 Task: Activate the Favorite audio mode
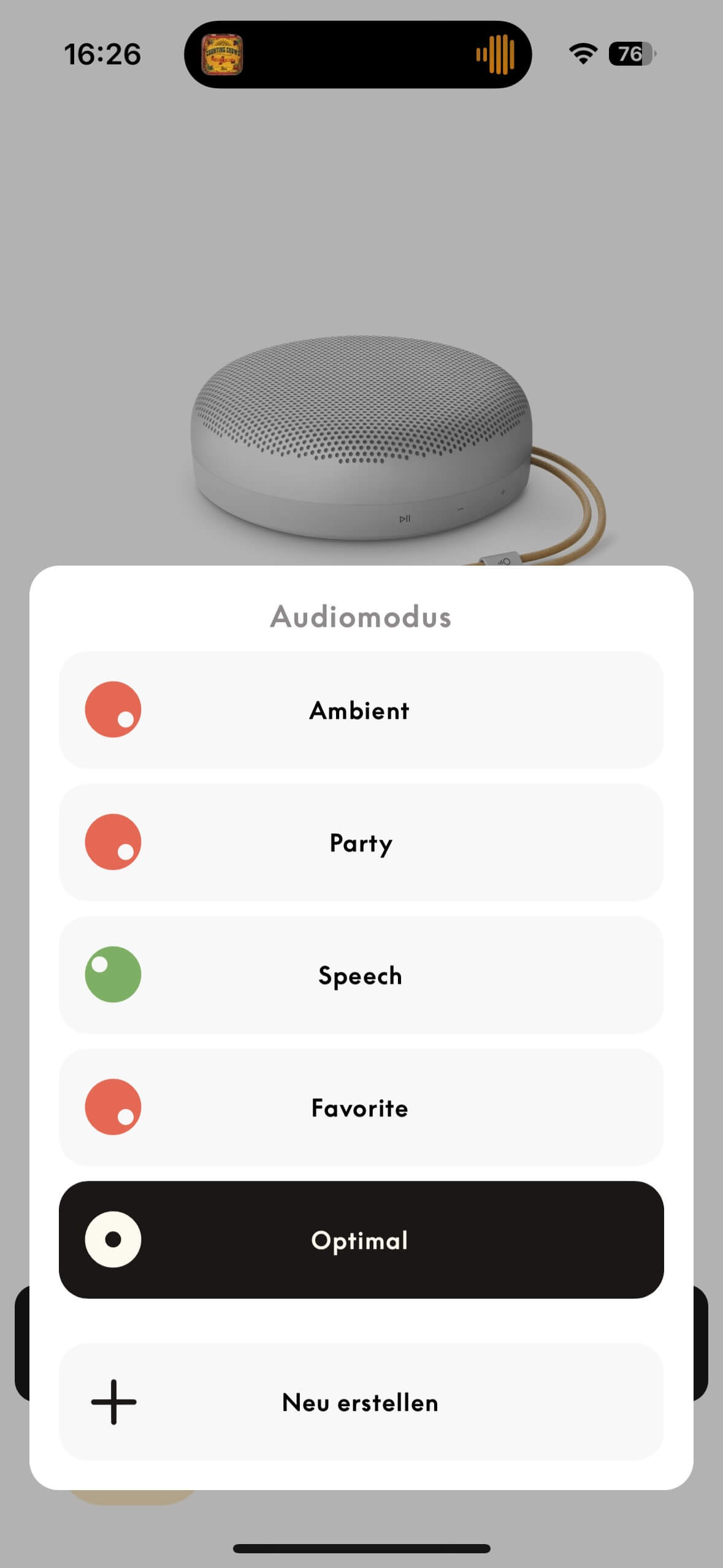point(361,1107)
